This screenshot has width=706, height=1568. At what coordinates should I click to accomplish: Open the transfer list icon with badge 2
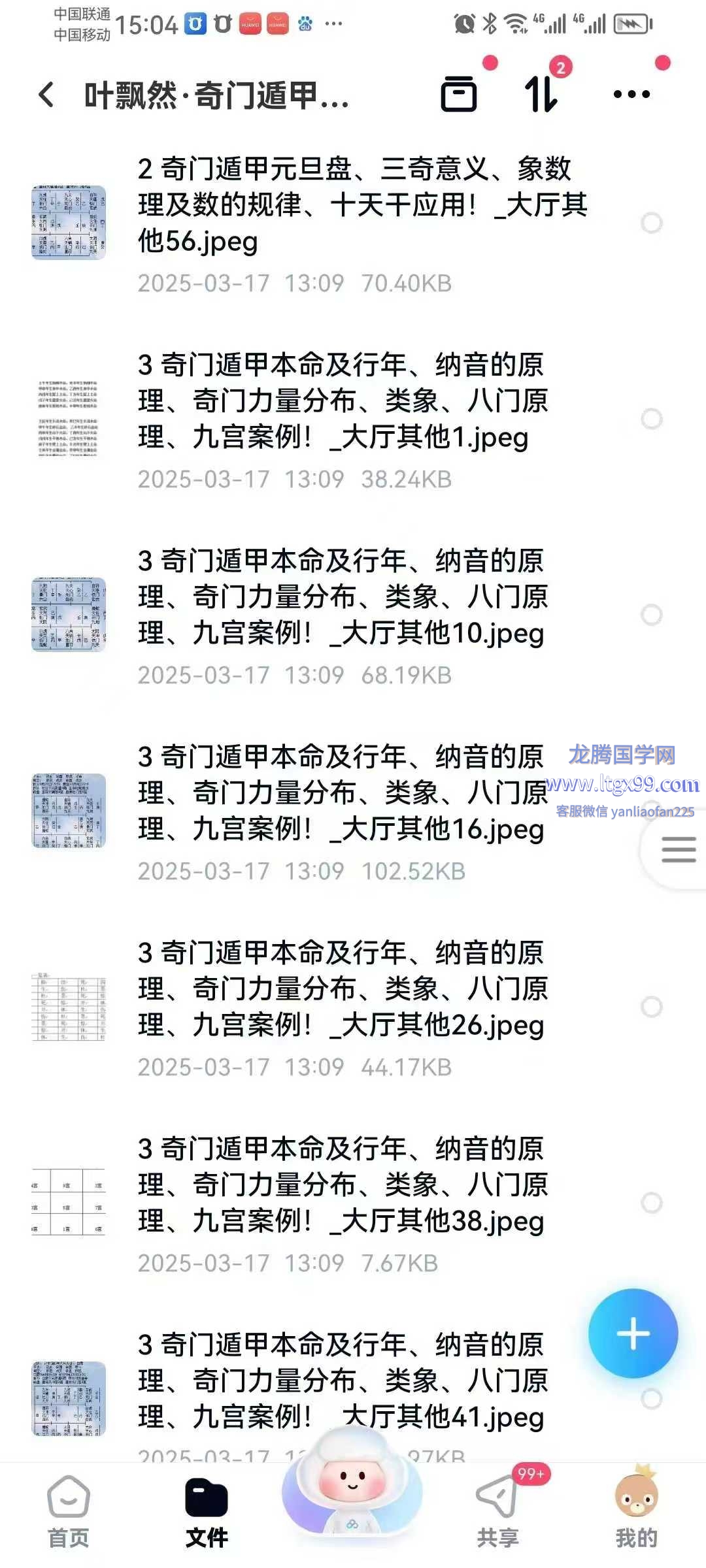(x=542, y=94)
